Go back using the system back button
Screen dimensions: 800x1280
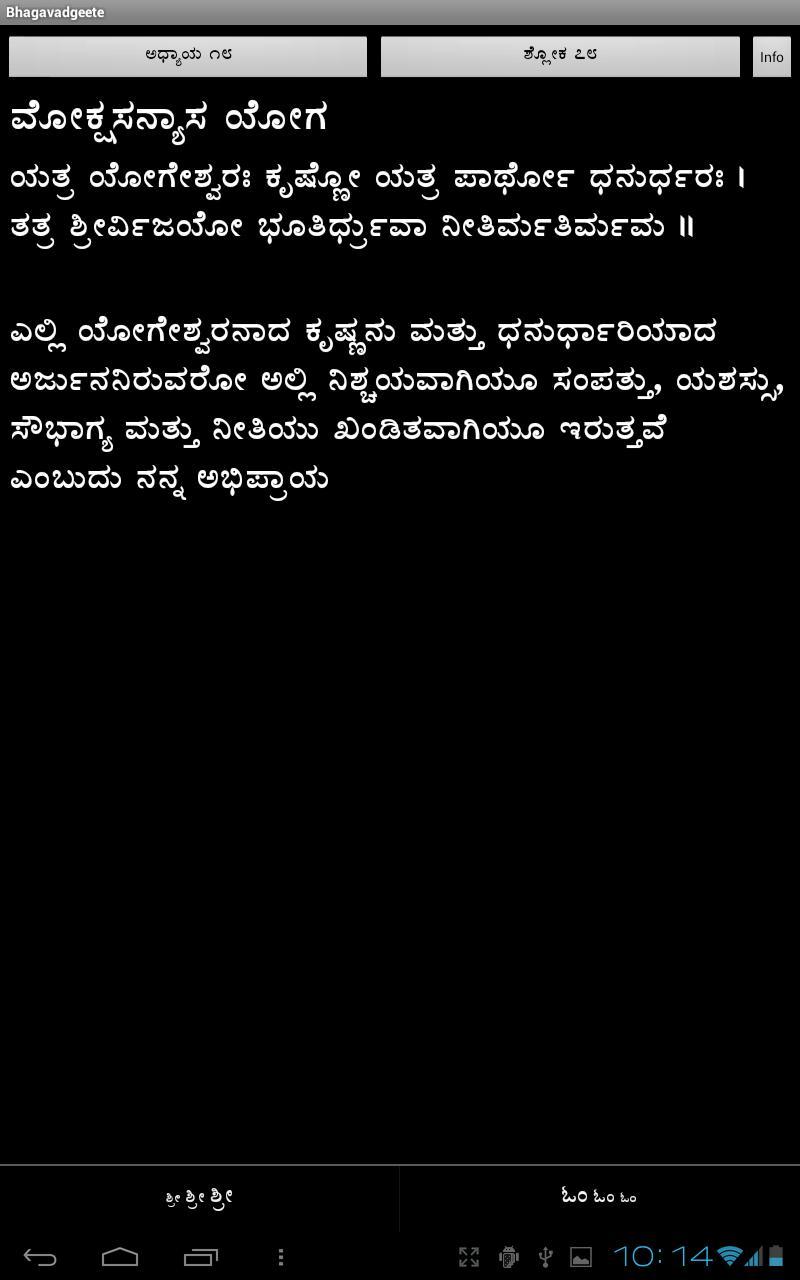point(40,1257)
